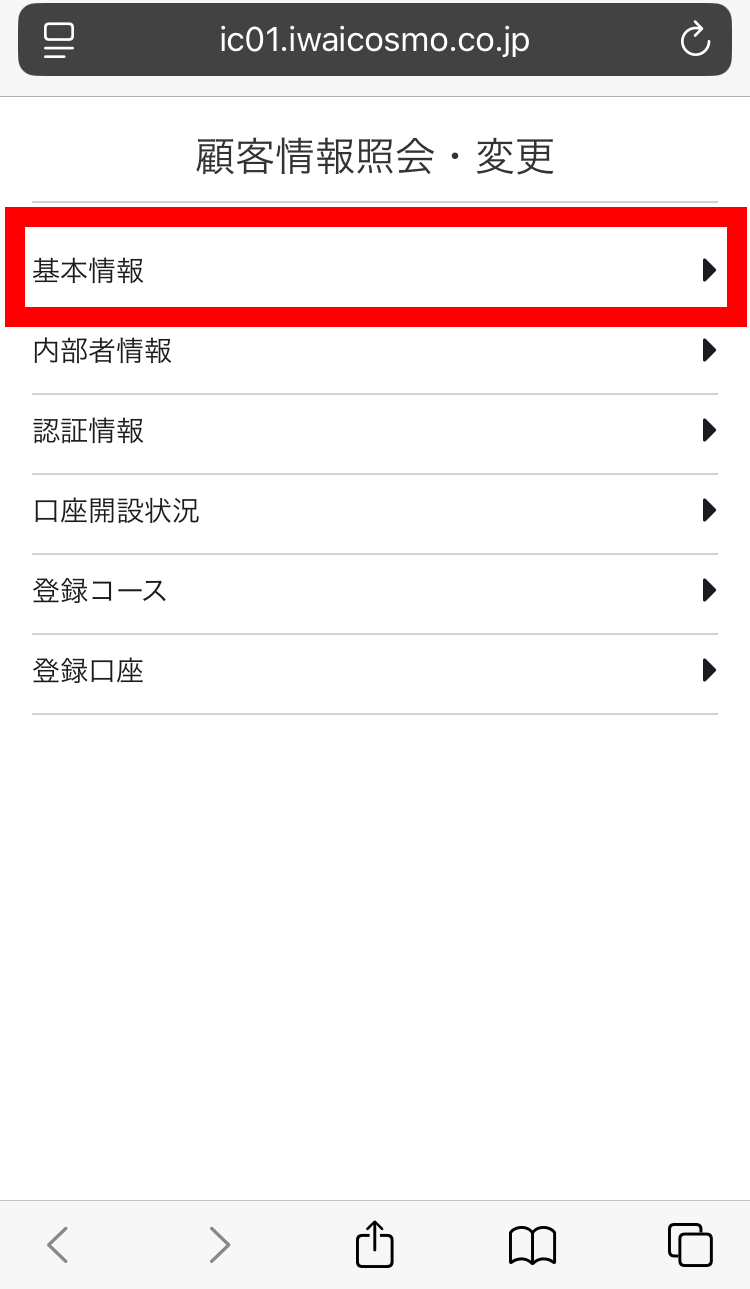Open 登録コース
The image size is (750, 1289).
pos(375,591)
